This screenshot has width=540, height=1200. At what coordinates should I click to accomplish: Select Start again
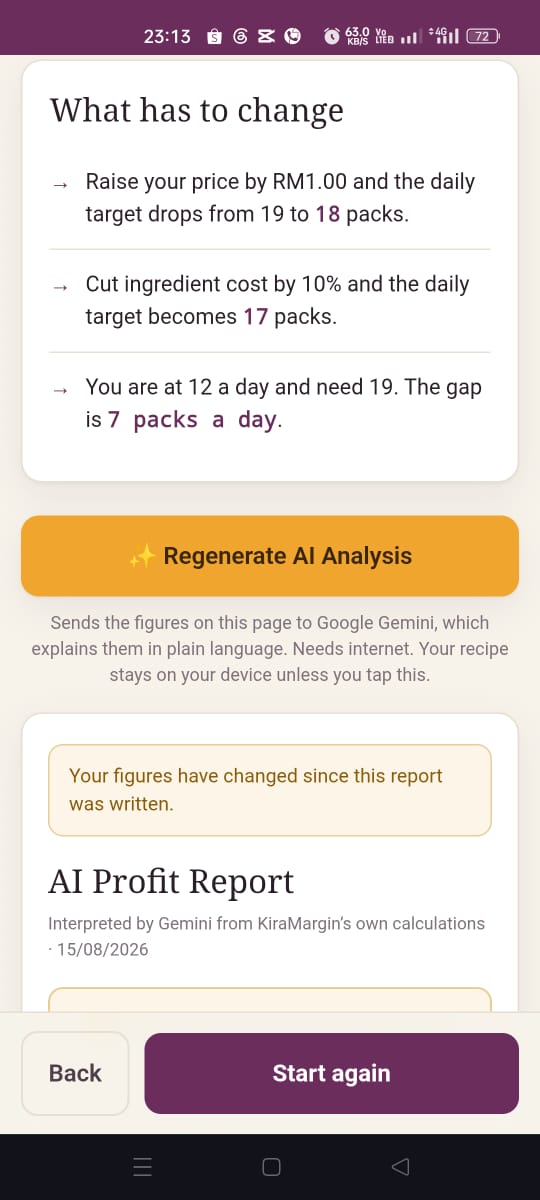331,1073
